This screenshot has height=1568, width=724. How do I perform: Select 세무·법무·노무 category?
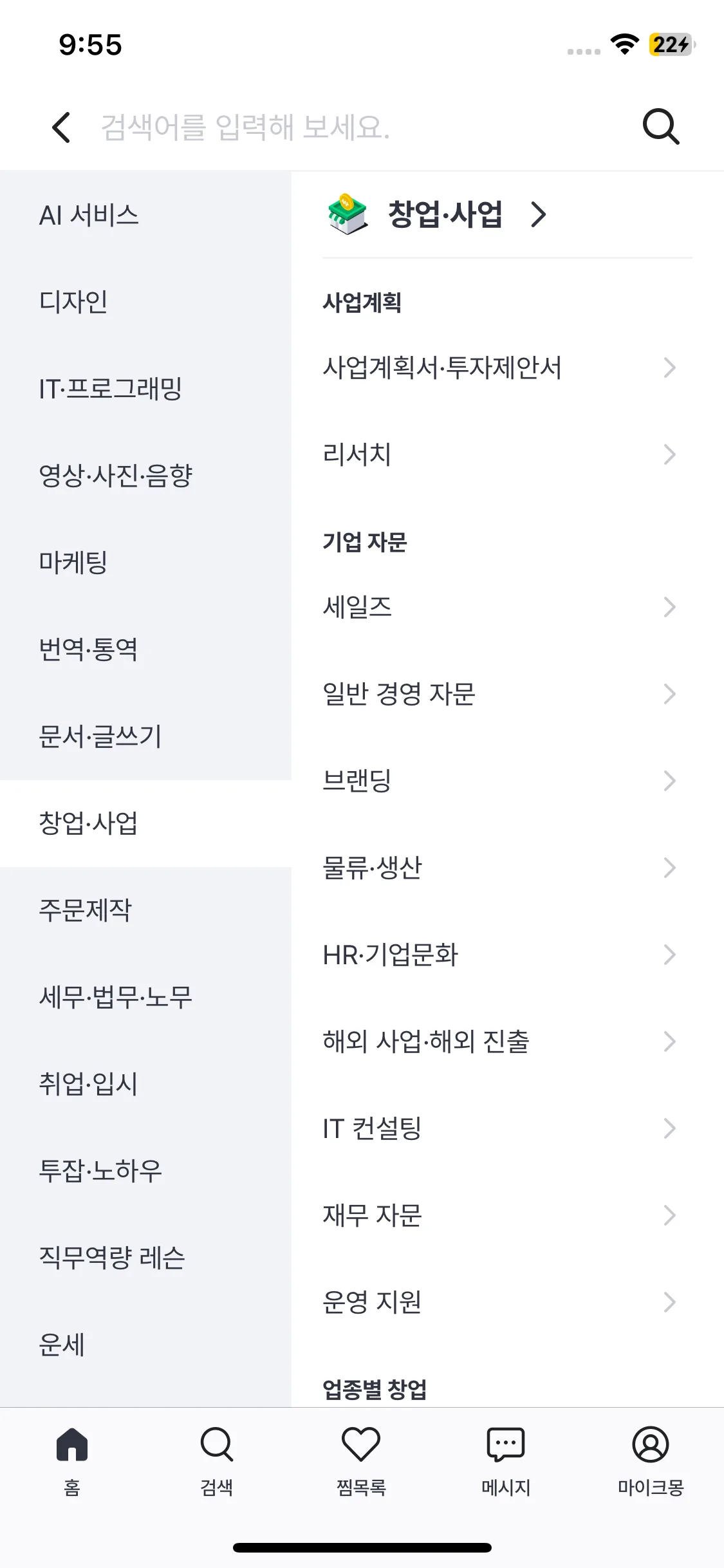tap(145, 997)
